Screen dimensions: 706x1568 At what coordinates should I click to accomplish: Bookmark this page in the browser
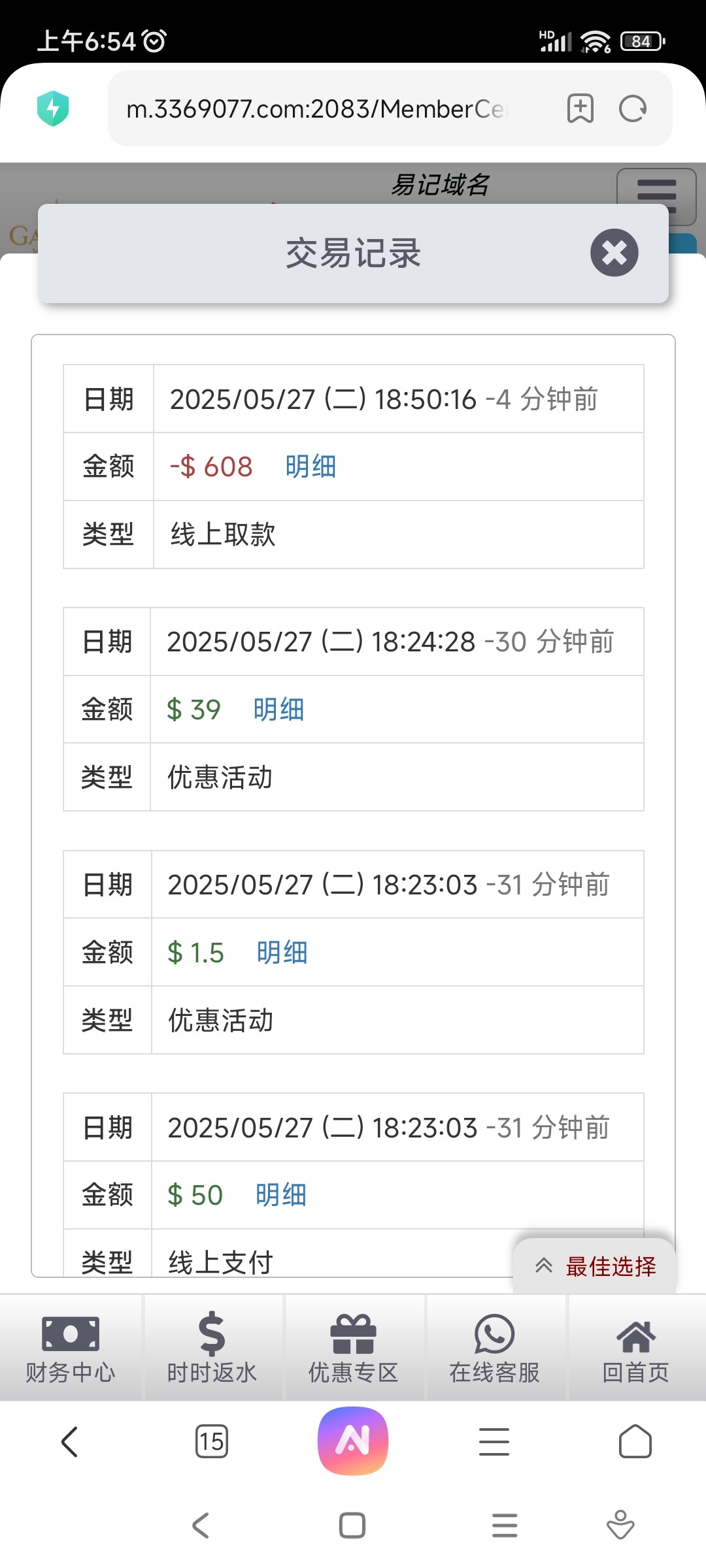(x=580, y=108)
